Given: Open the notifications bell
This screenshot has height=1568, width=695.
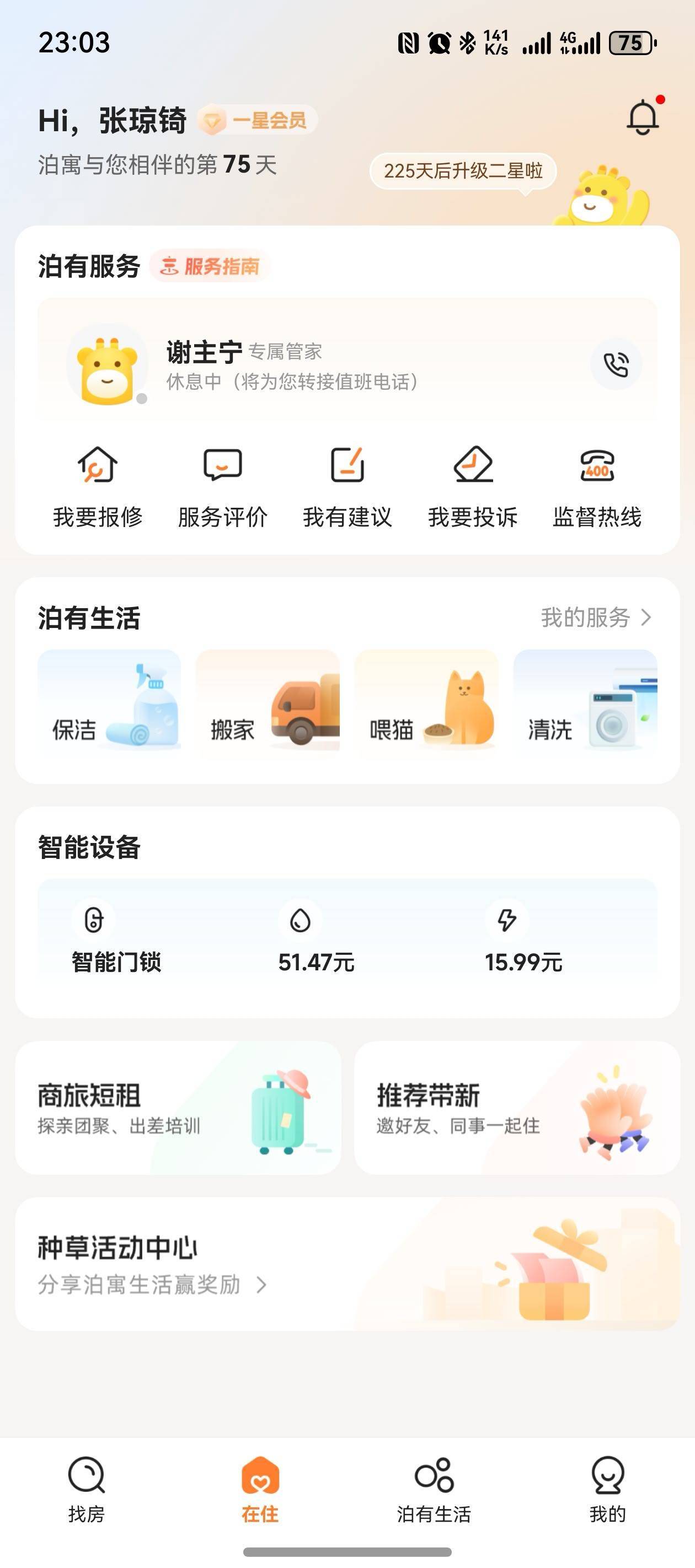Looking at the screenshot, I should [643, 117].
